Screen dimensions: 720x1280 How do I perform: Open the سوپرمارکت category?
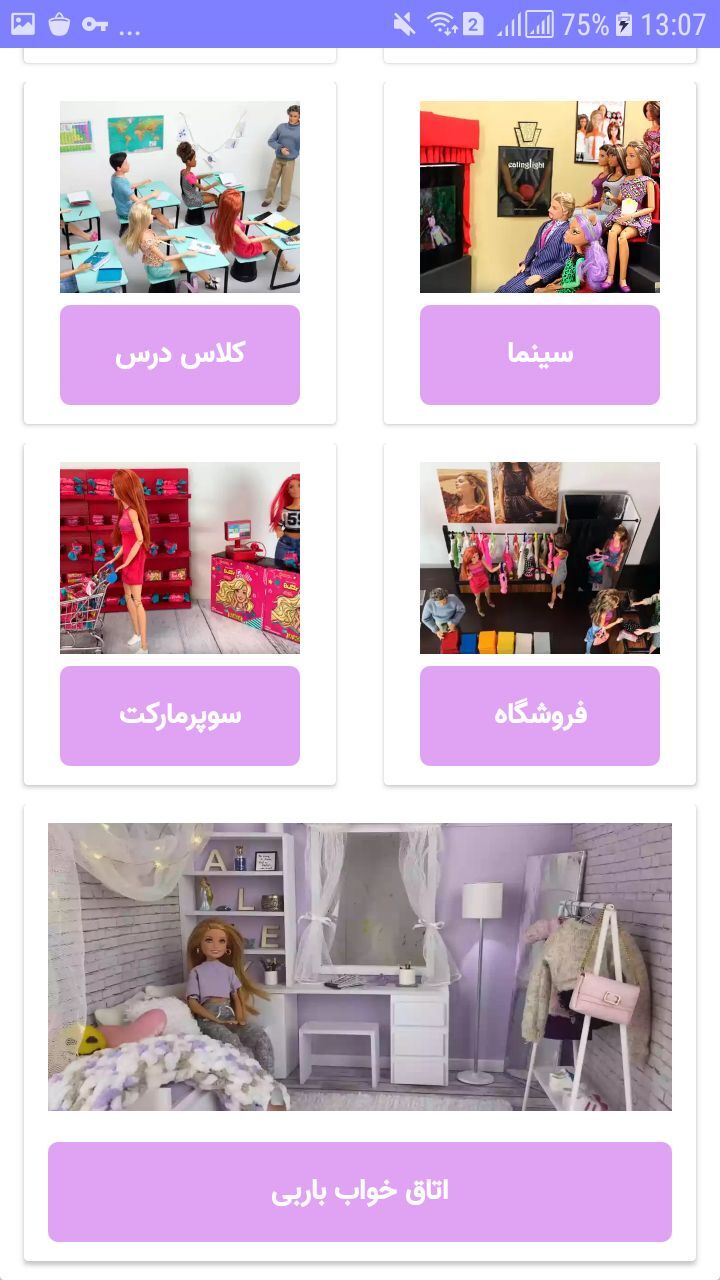click(179, 714)
